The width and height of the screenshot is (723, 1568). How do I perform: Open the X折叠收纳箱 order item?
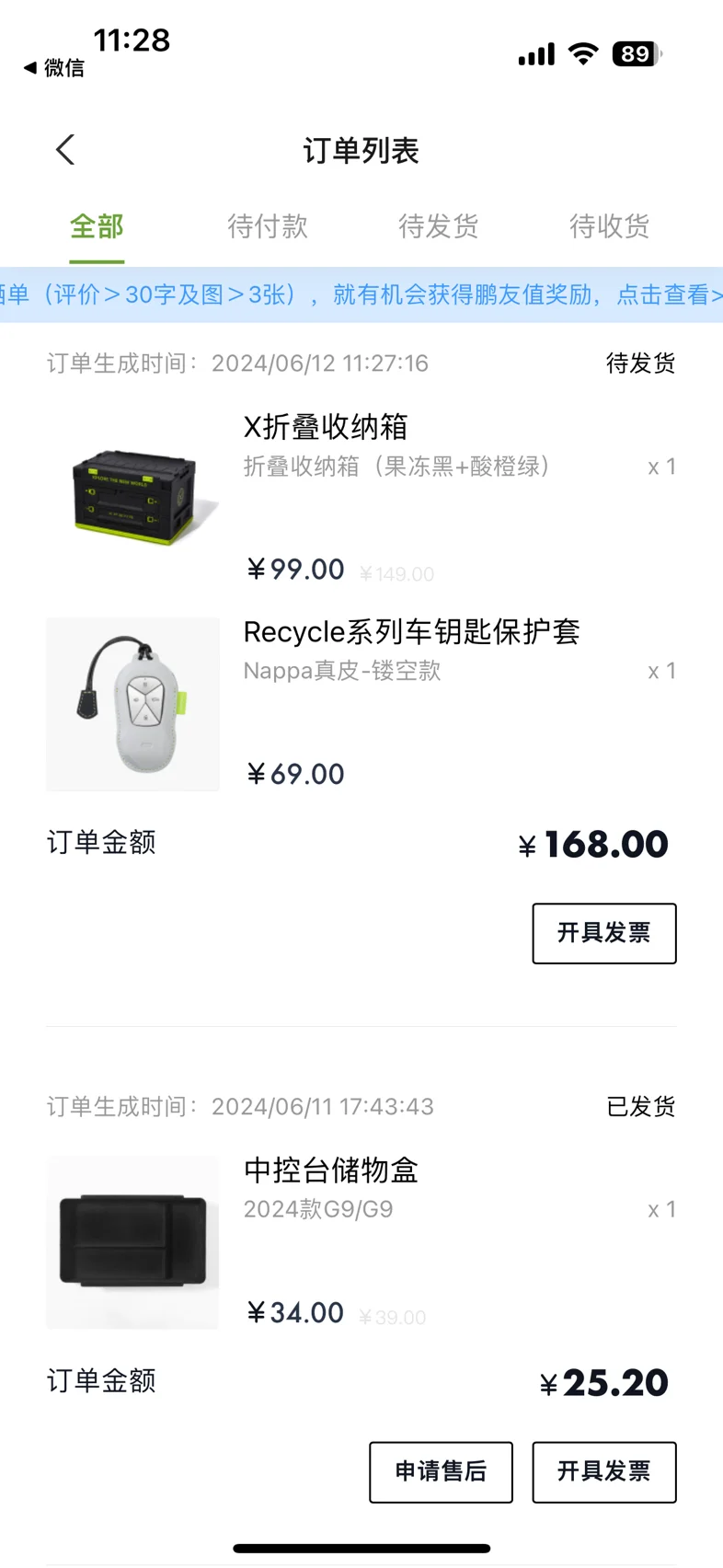361,498
